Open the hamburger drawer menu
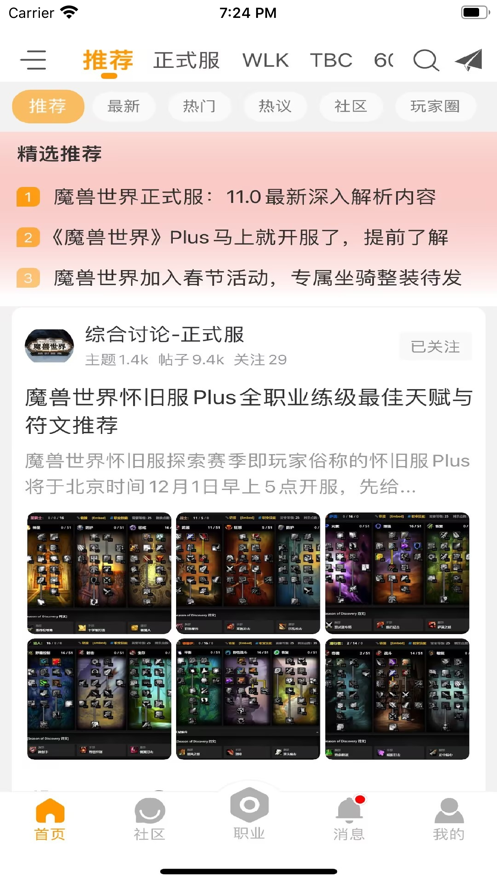The image size is (497, 883). [33, 60]
